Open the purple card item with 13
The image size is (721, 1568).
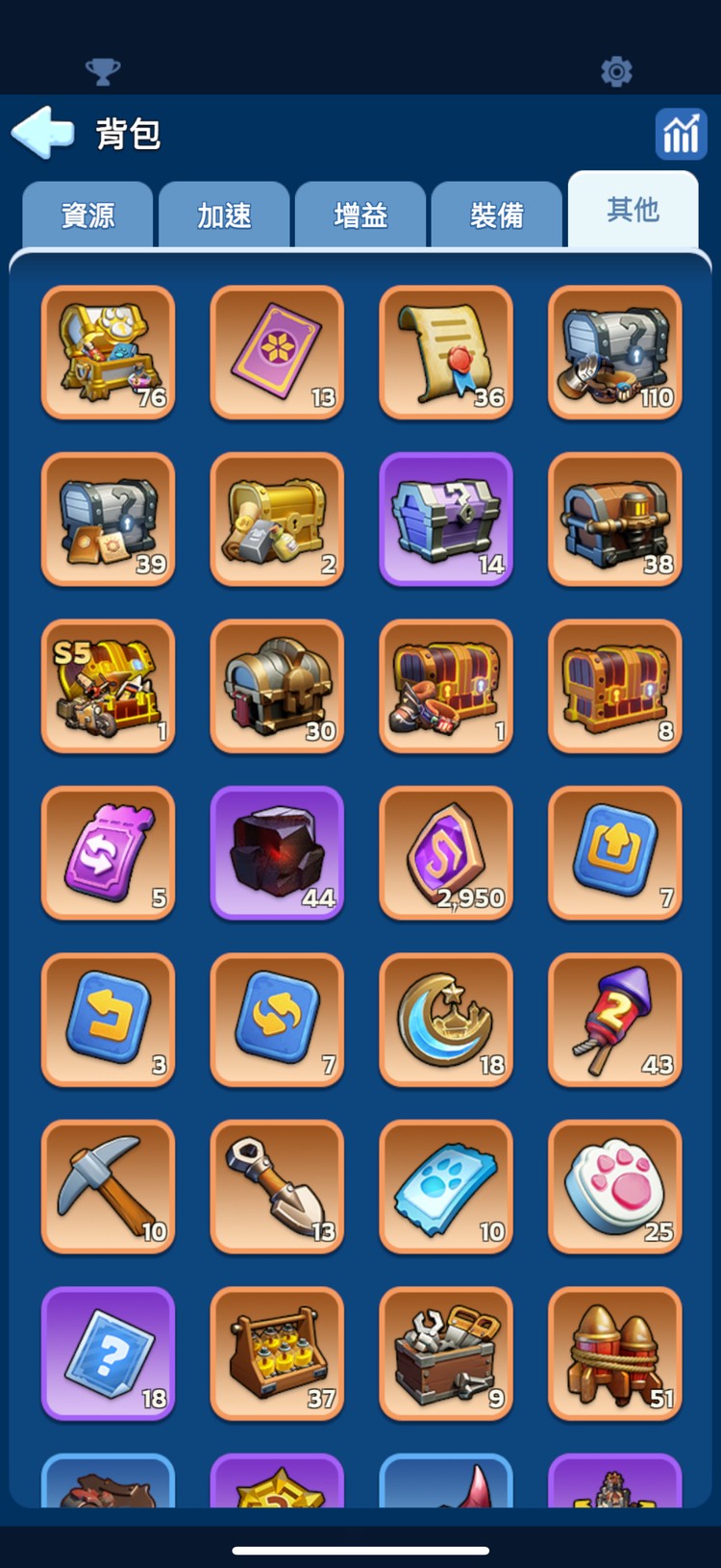(x=277, y=352)
